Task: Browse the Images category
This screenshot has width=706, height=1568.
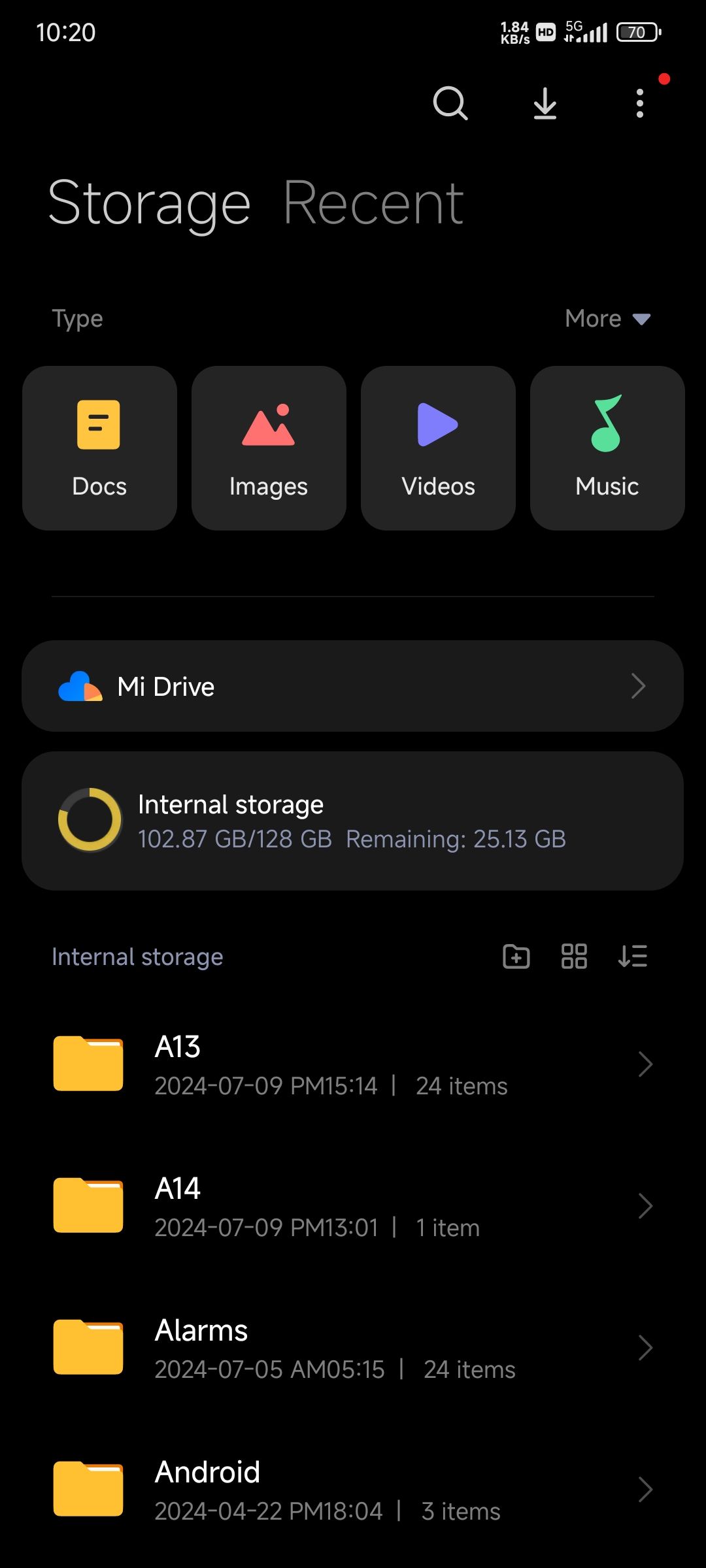Action: pyautogui.click(x=269, y=448)
